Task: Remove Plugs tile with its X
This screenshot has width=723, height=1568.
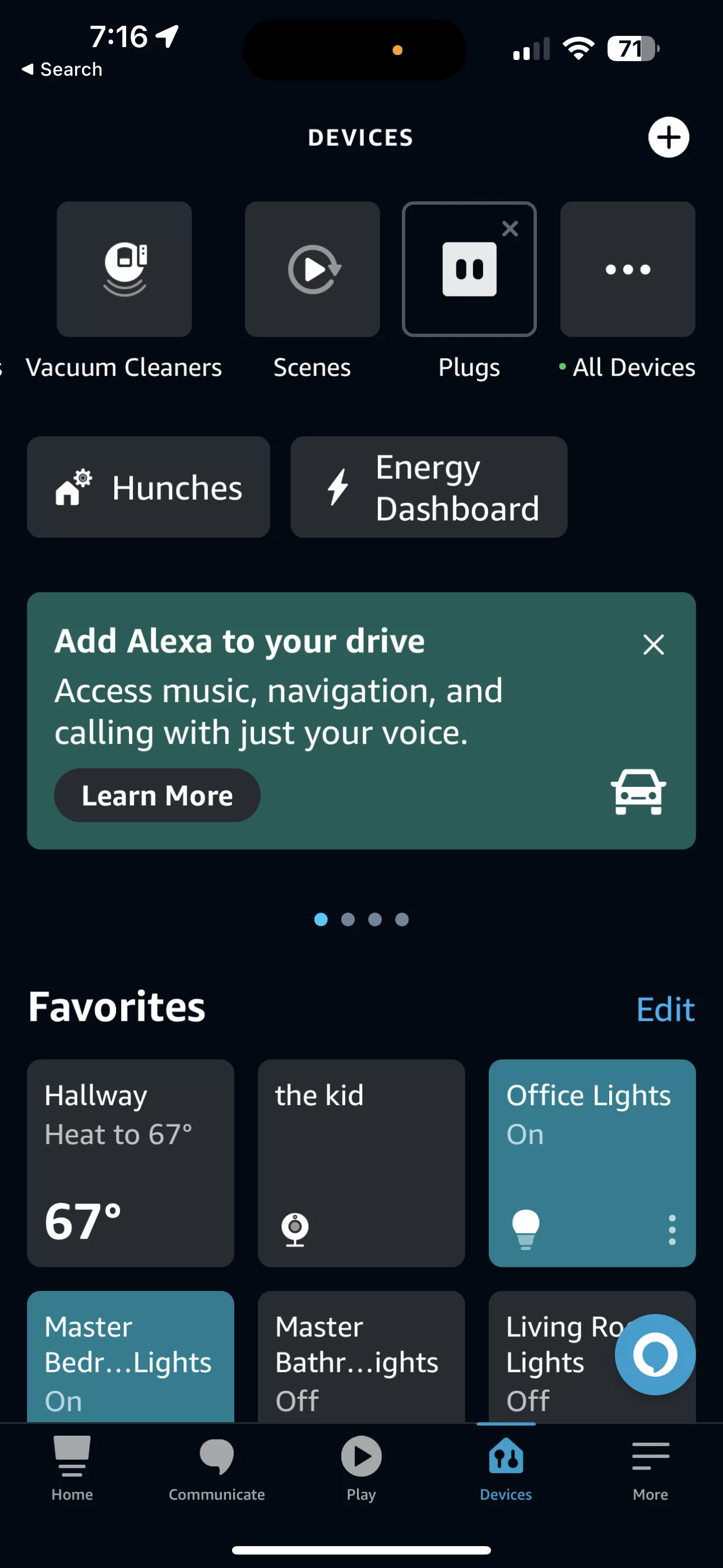Action: point(510,228)
